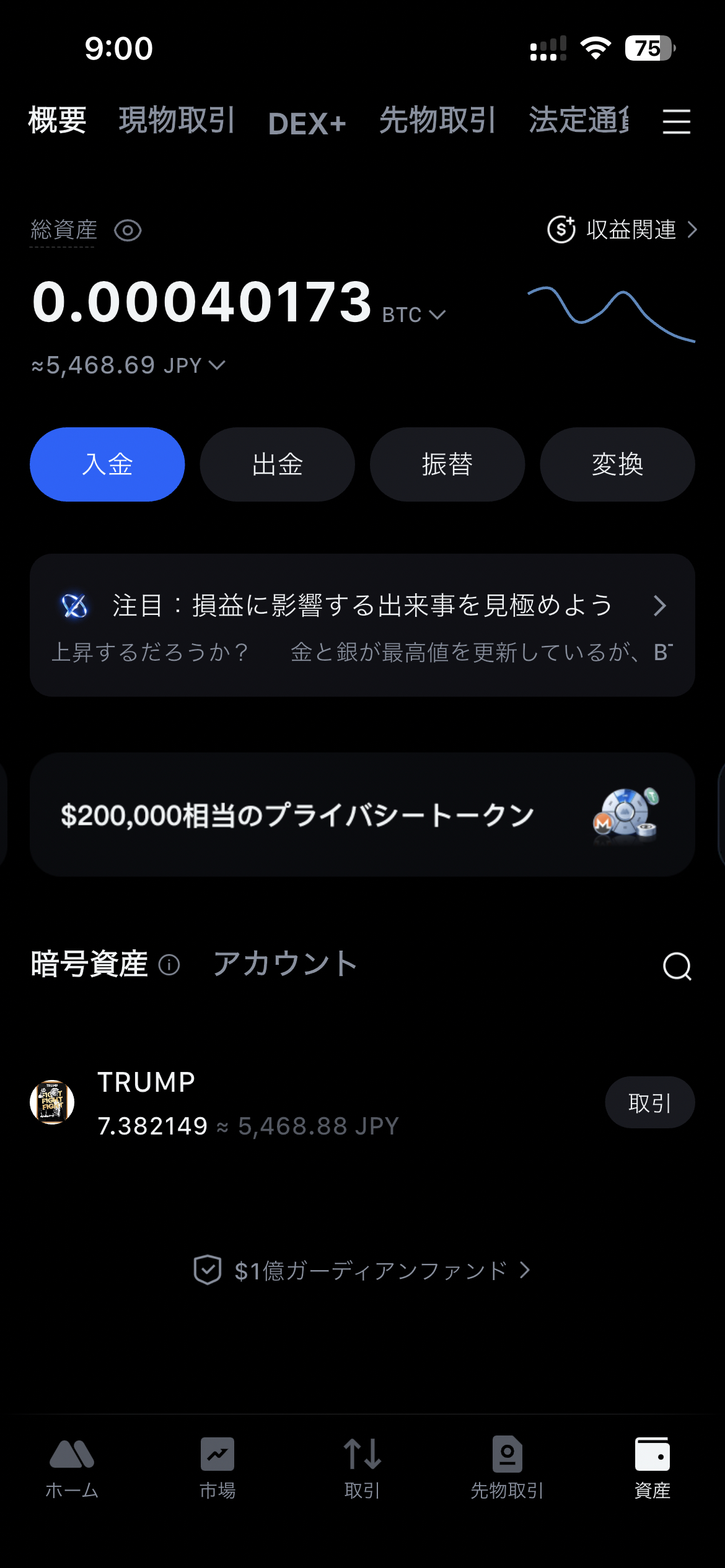
Task: Open the hamburger menu icon
Action: tap(676, 121)
